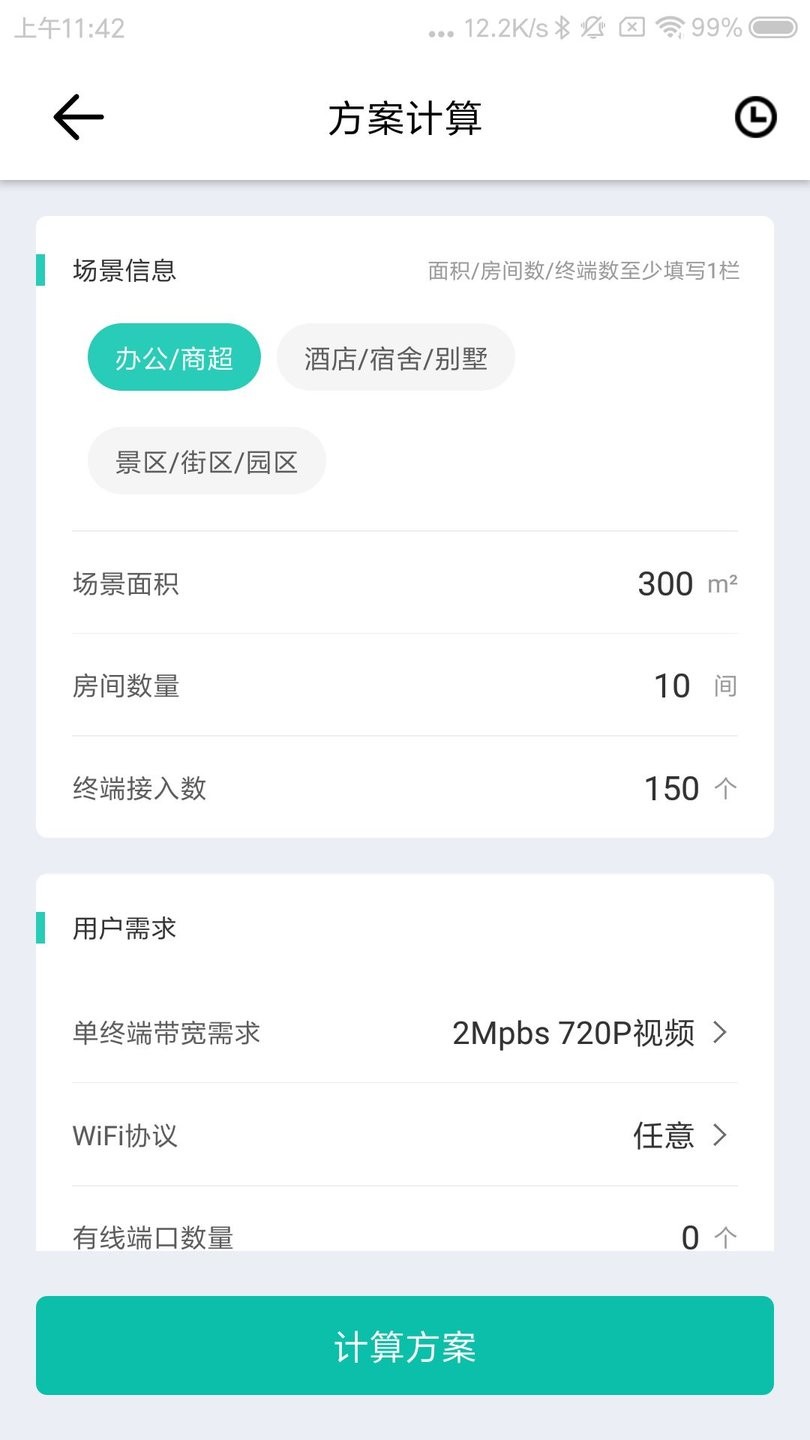The image size is (810, 1440).
Task: Open the history via clock icon
Action: (x=755, y=117)
